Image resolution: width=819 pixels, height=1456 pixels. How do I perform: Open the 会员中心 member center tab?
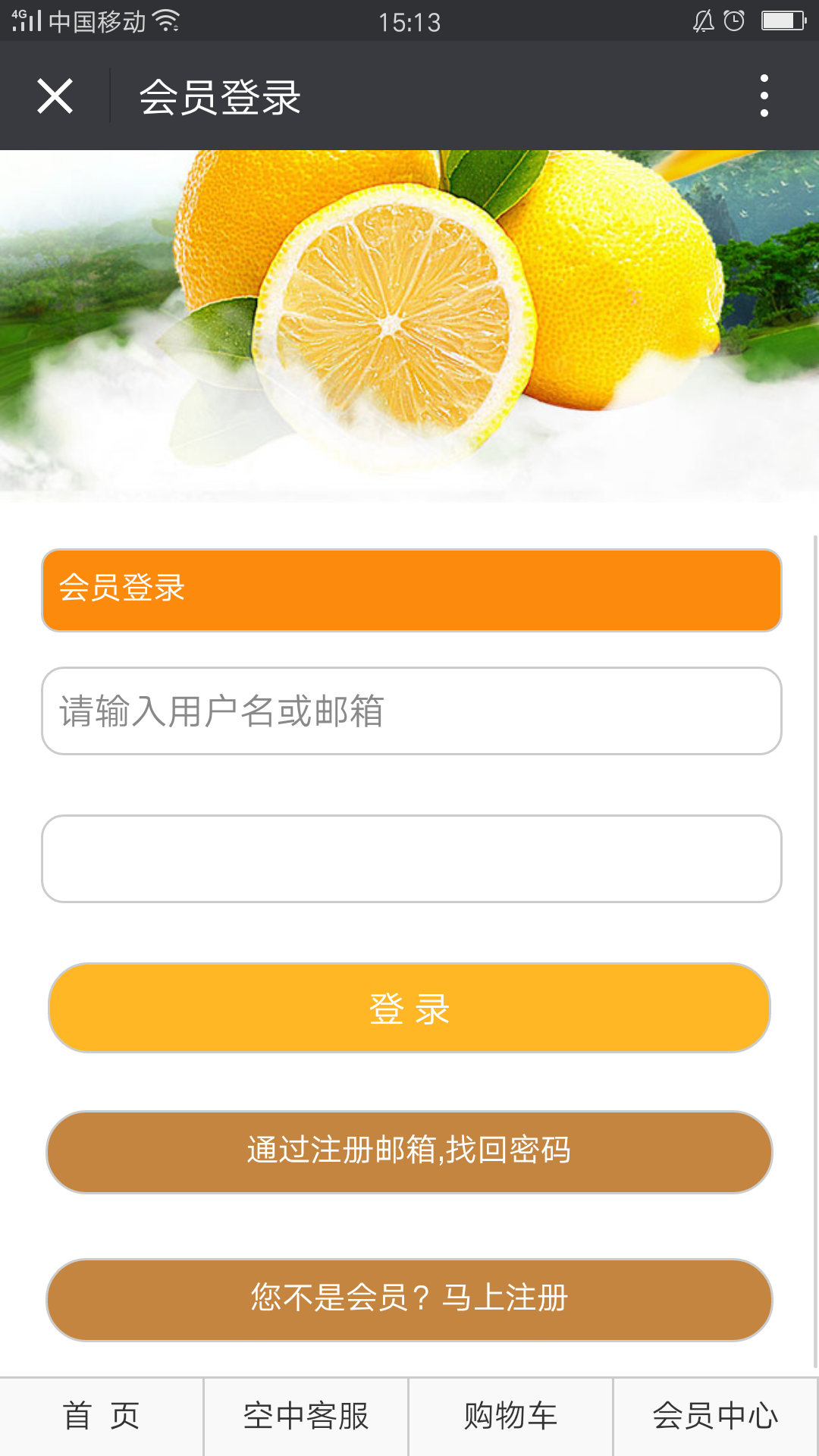(x=716, y=1416)
